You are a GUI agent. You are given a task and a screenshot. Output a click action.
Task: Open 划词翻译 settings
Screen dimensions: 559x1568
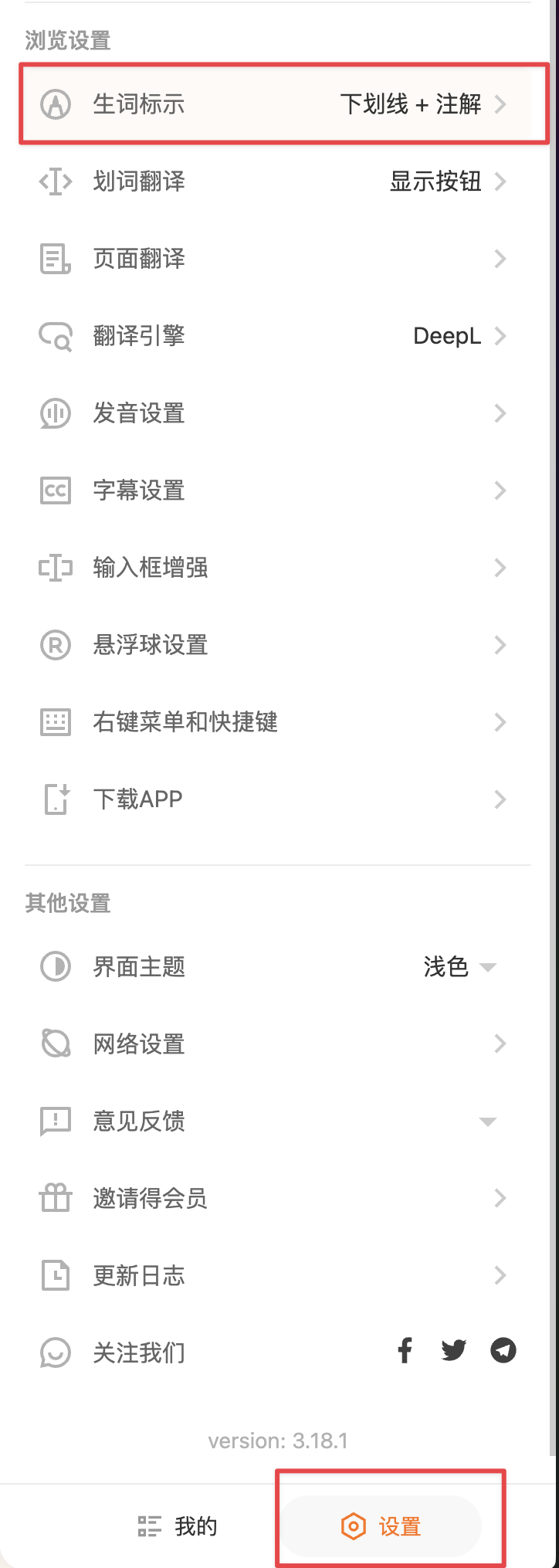click(x=278, y=182)
